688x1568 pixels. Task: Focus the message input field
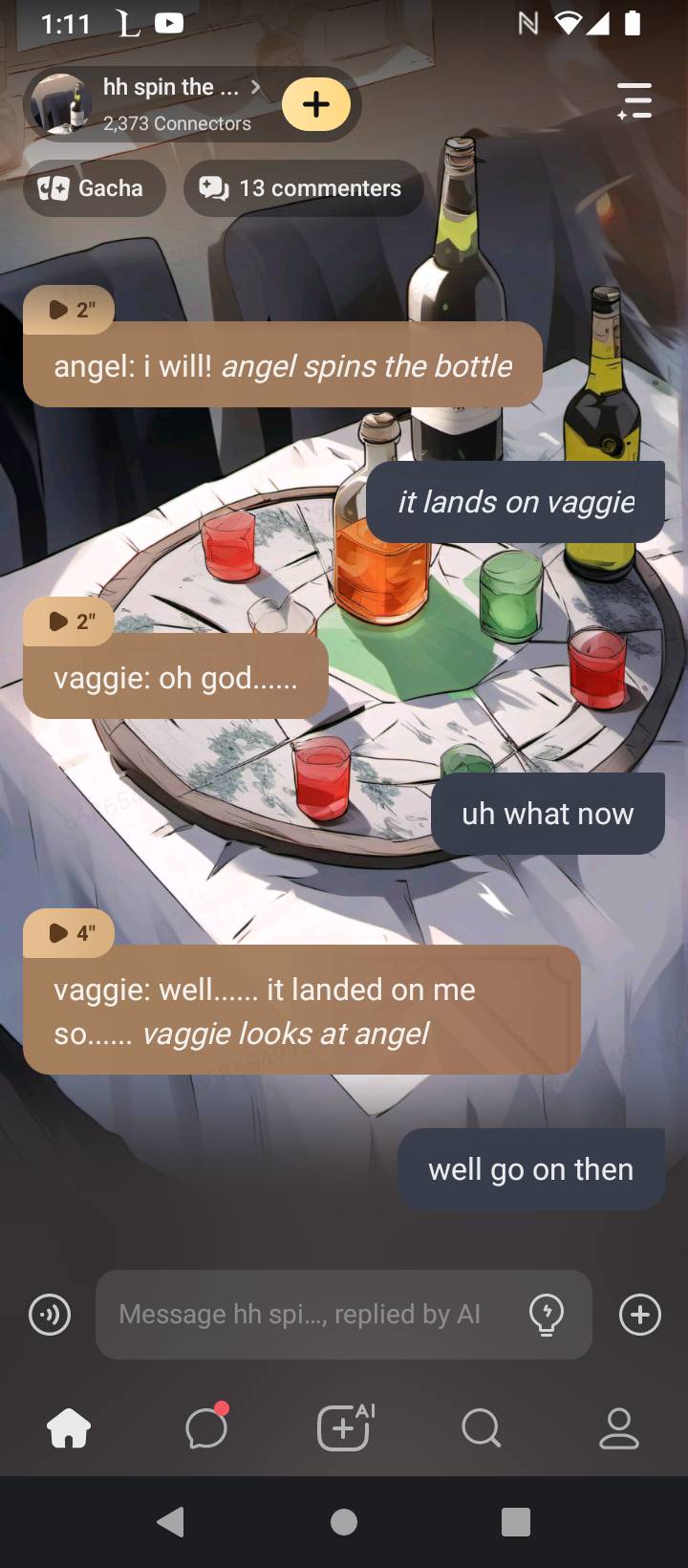[306, 1315]
